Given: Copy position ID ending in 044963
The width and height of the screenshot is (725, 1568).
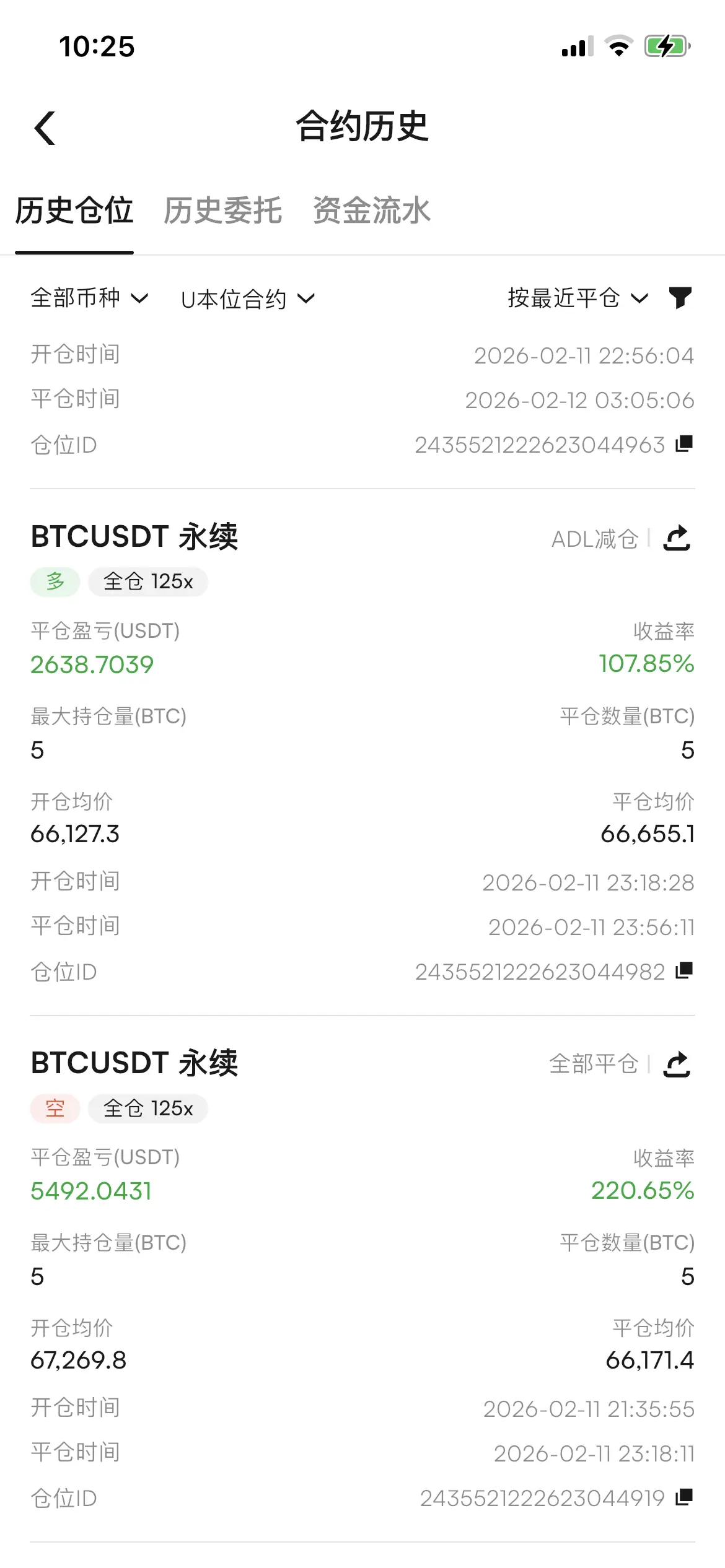Looking at the screenshot, I should click(684, 444).
